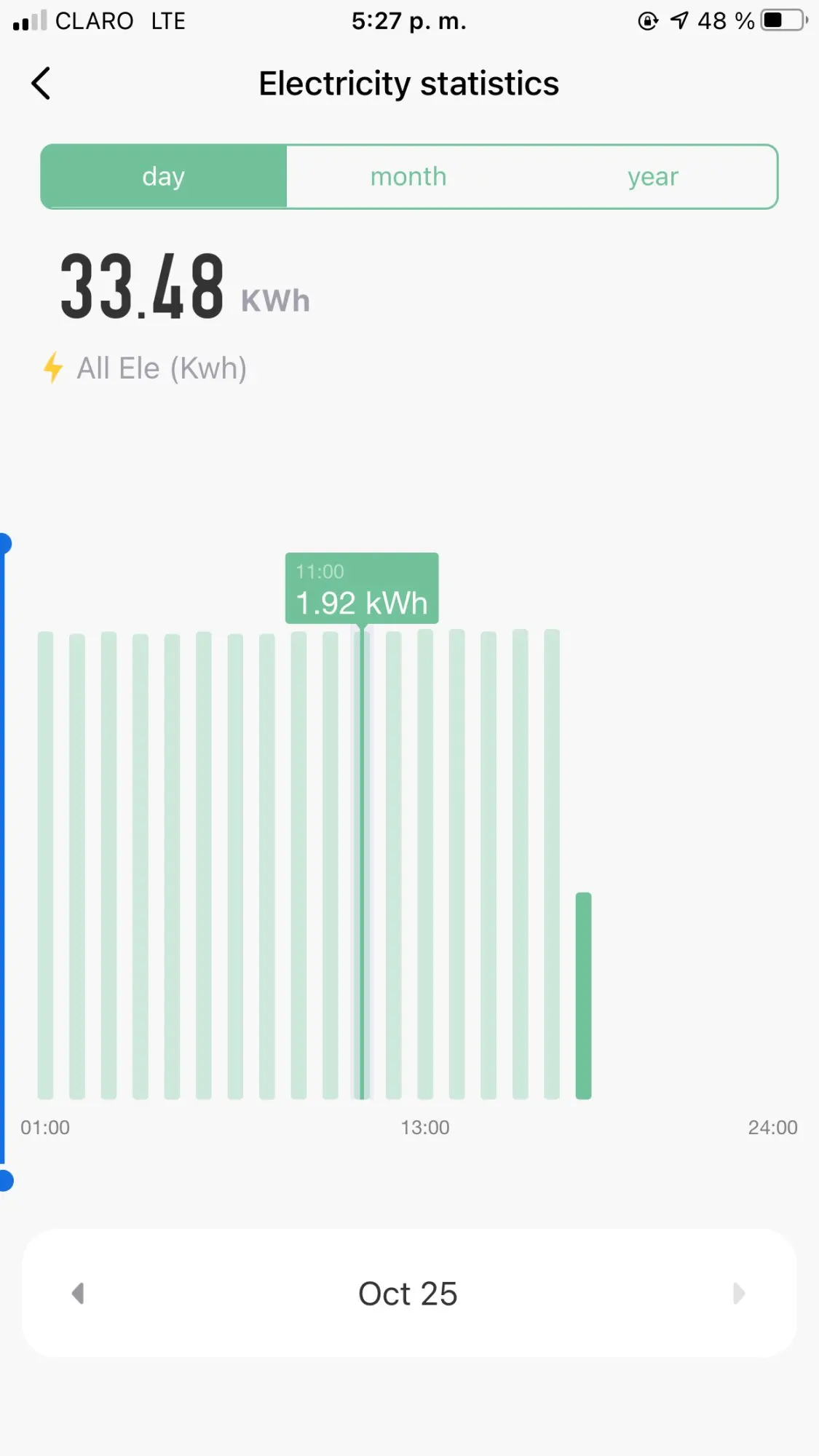819x1456 pixels.
Task: Select the day tab
Action: [x=164, y=177]
